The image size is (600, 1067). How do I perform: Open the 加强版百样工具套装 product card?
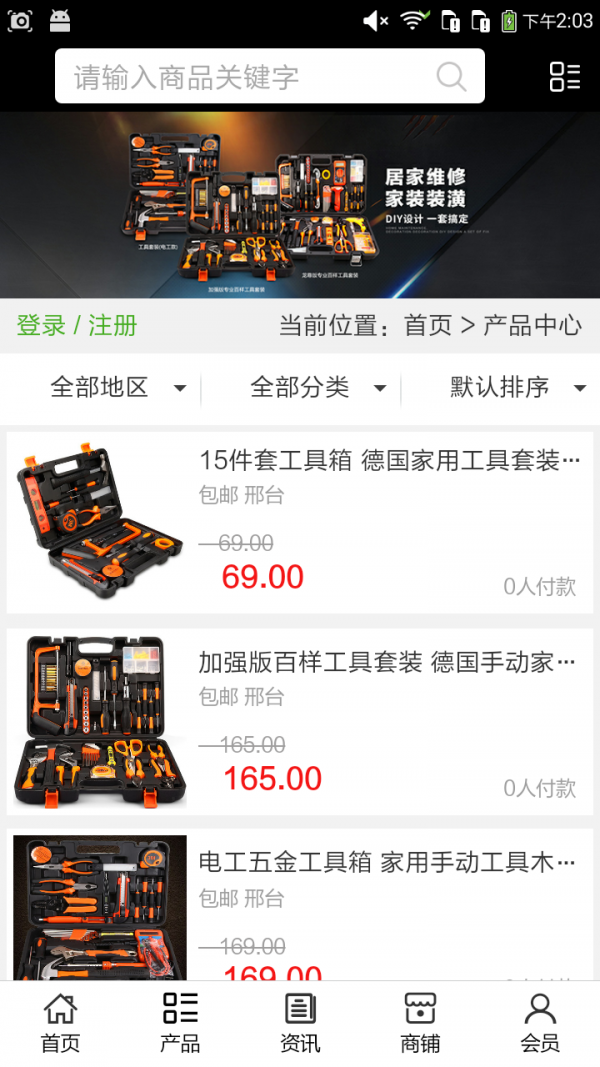[x=300, y=721]
